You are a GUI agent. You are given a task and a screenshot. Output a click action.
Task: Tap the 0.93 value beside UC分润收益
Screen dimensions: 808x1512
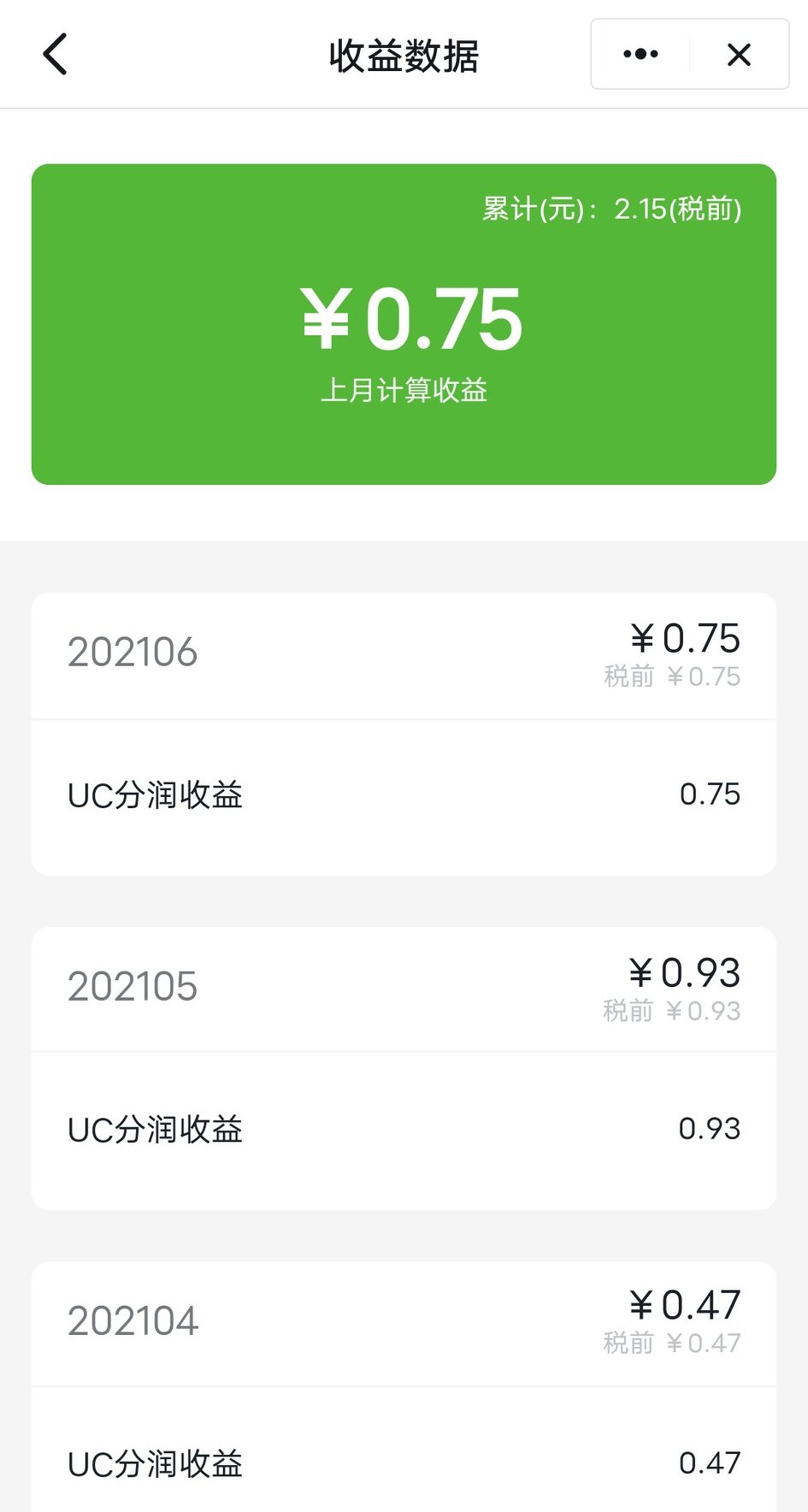pos(709,1130)
